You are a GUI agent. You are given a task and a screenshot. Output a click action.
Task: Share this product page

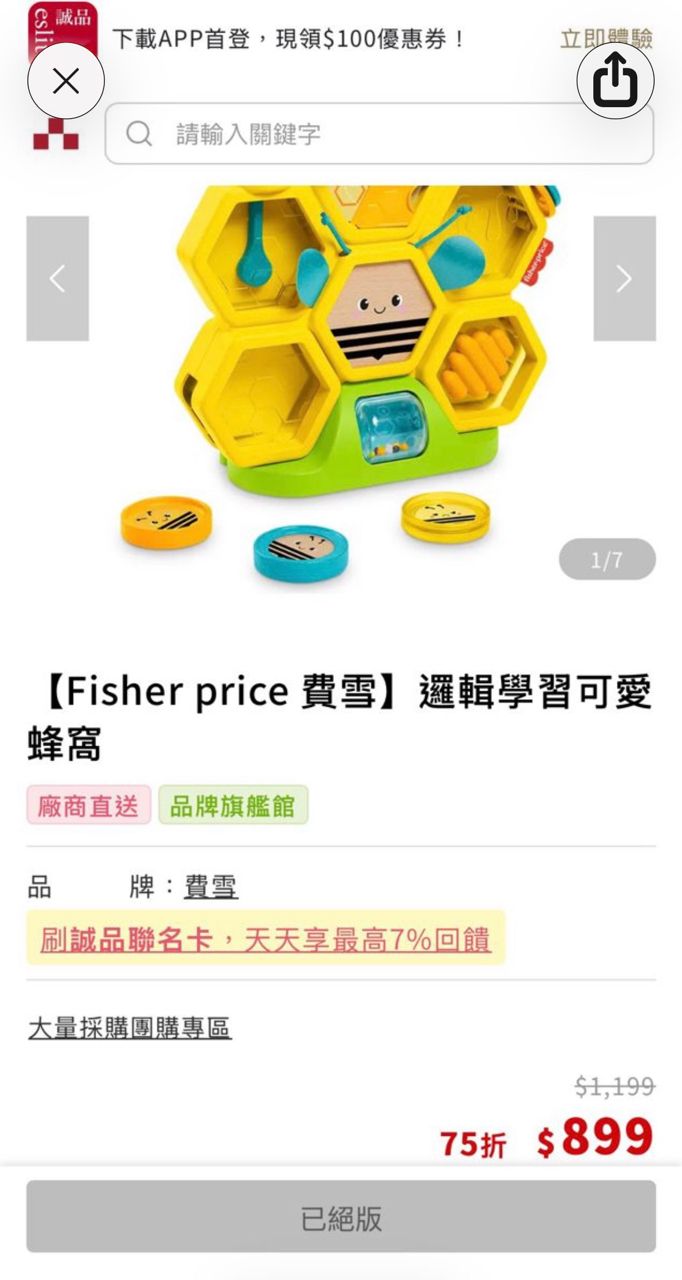615,81
